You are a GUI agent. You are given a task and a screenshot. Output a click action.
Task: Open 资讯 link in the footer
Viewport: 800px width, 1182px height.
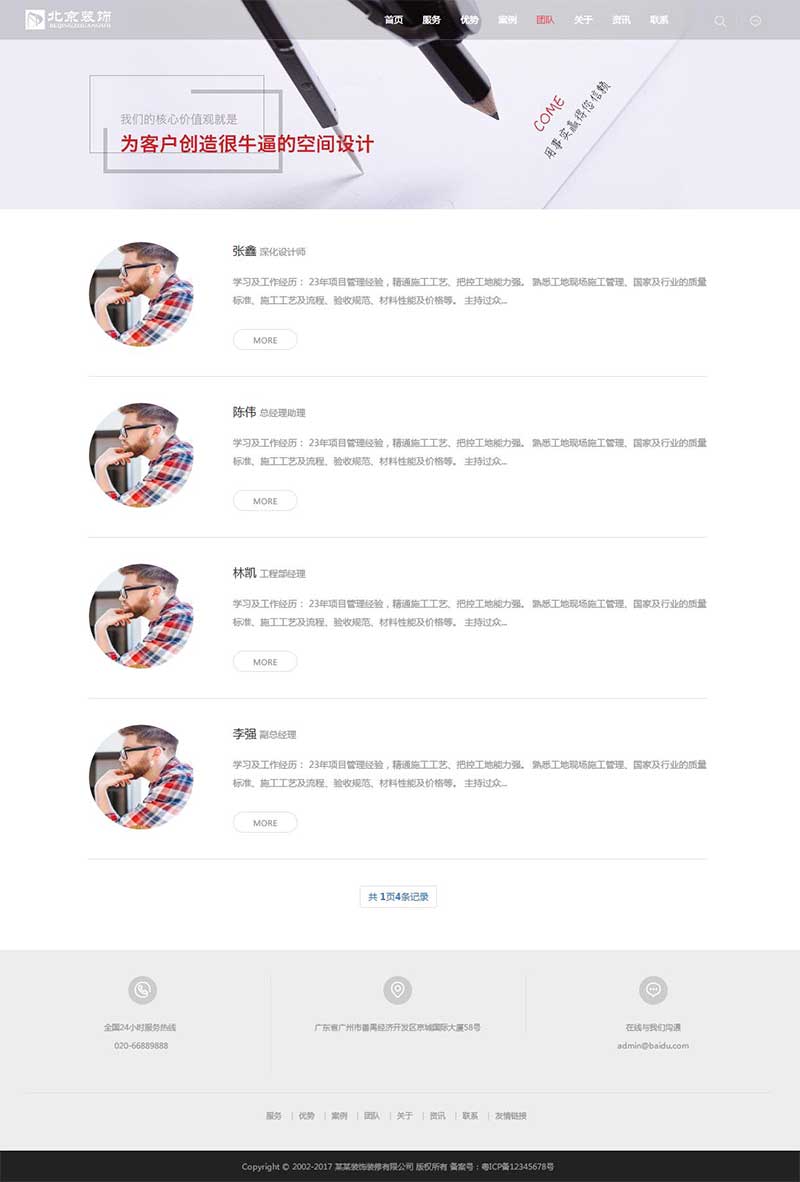(x=437, y=1116)
